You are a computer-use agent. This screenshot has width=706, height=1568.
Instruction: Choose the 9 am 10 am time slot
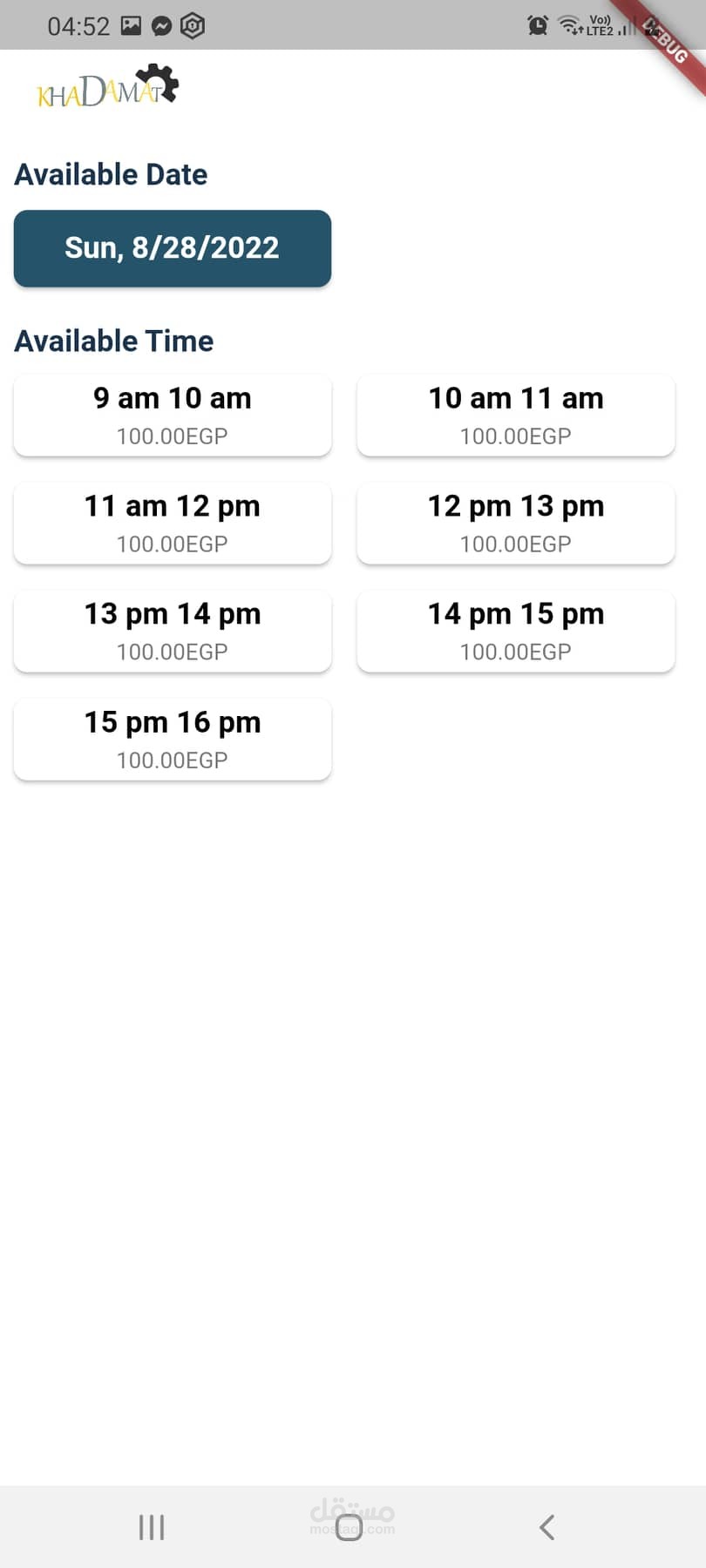pos(172,415)
